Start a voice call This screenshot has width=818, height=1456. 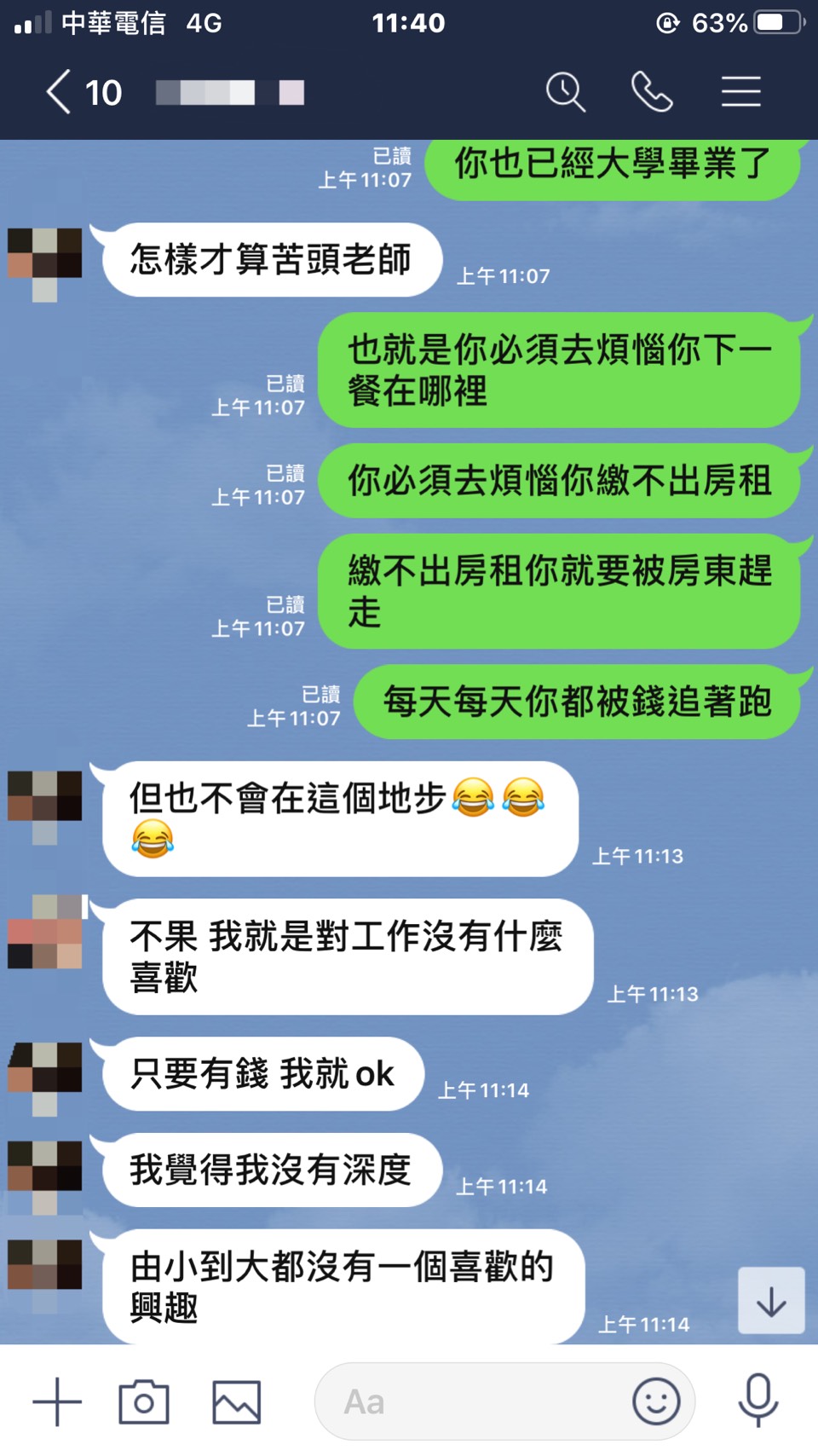652,92
